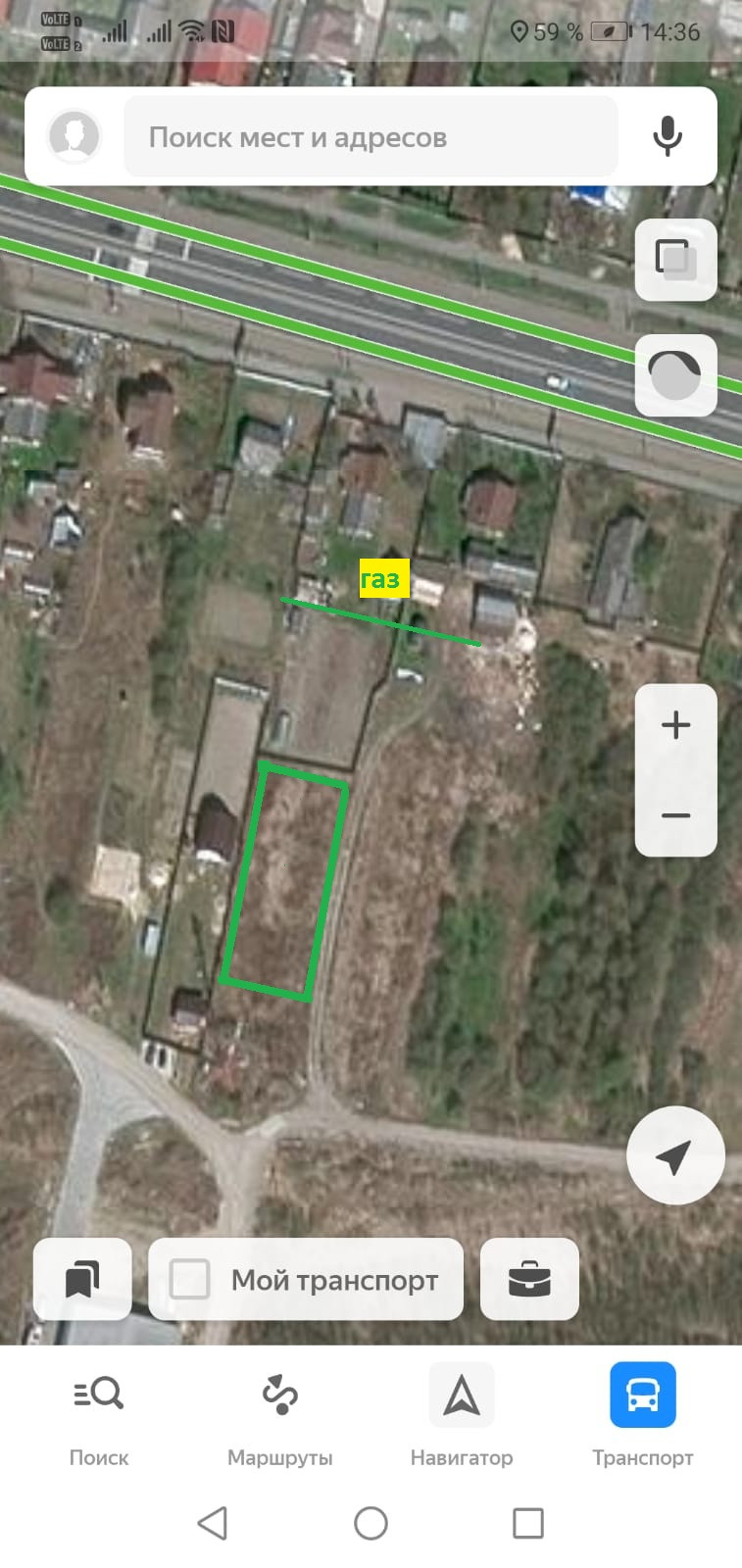Go back with the system back button

[x=213, y=1523]
